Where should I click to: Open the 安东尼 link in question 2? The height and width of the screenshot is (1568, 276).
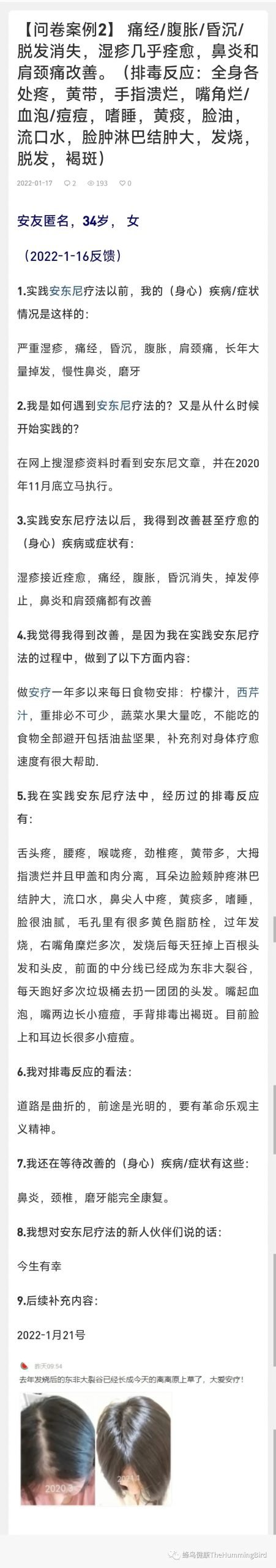[114, 405]
